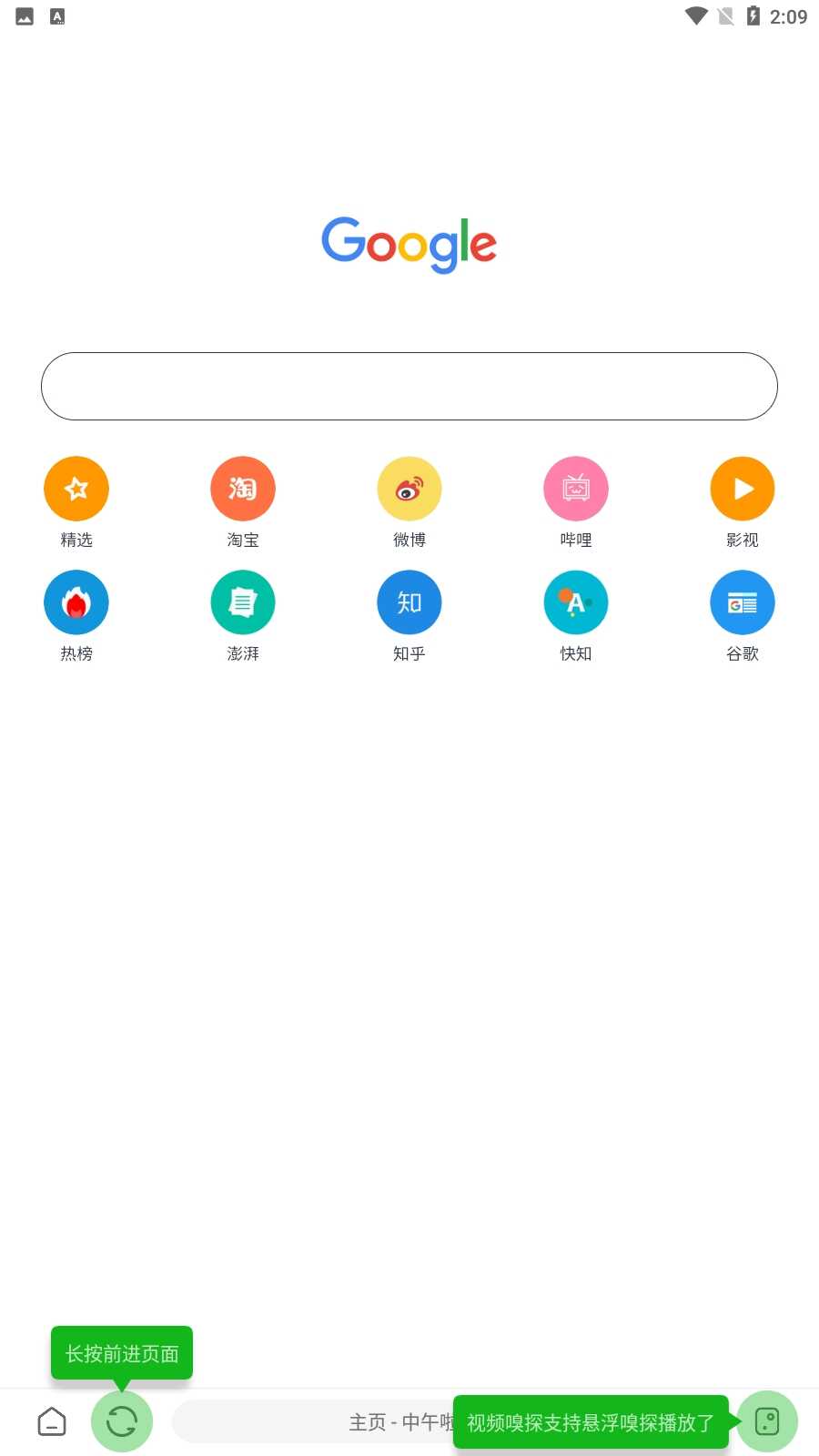Viewport: 819px width, 1456px height.
Task: Go to the browser home page
Action: click(52, 1421)
